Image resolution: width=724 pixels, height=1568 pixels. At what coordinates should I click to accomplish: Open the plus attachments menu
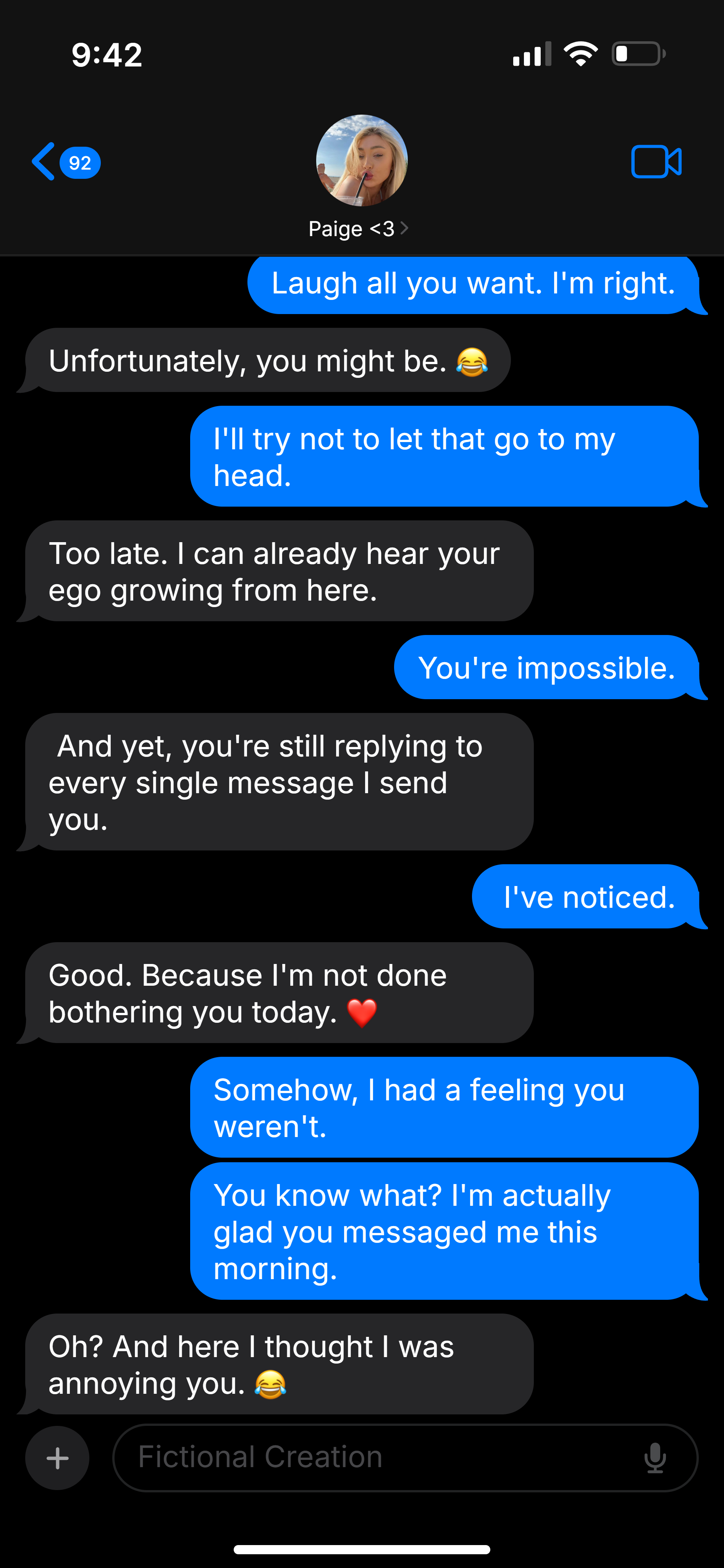[x=57, y=1458]
